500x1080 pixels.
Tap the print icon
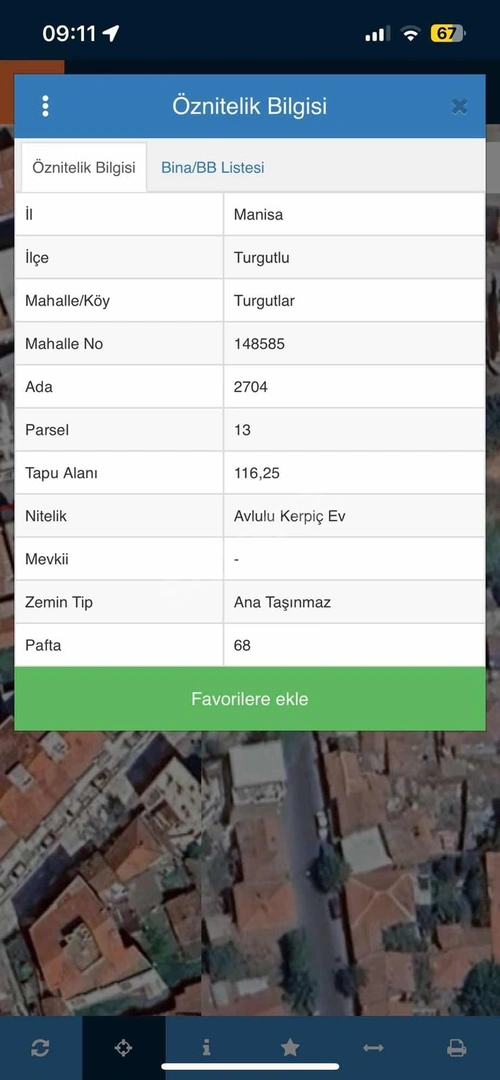pyautogui.click(x=457, y=1048)
